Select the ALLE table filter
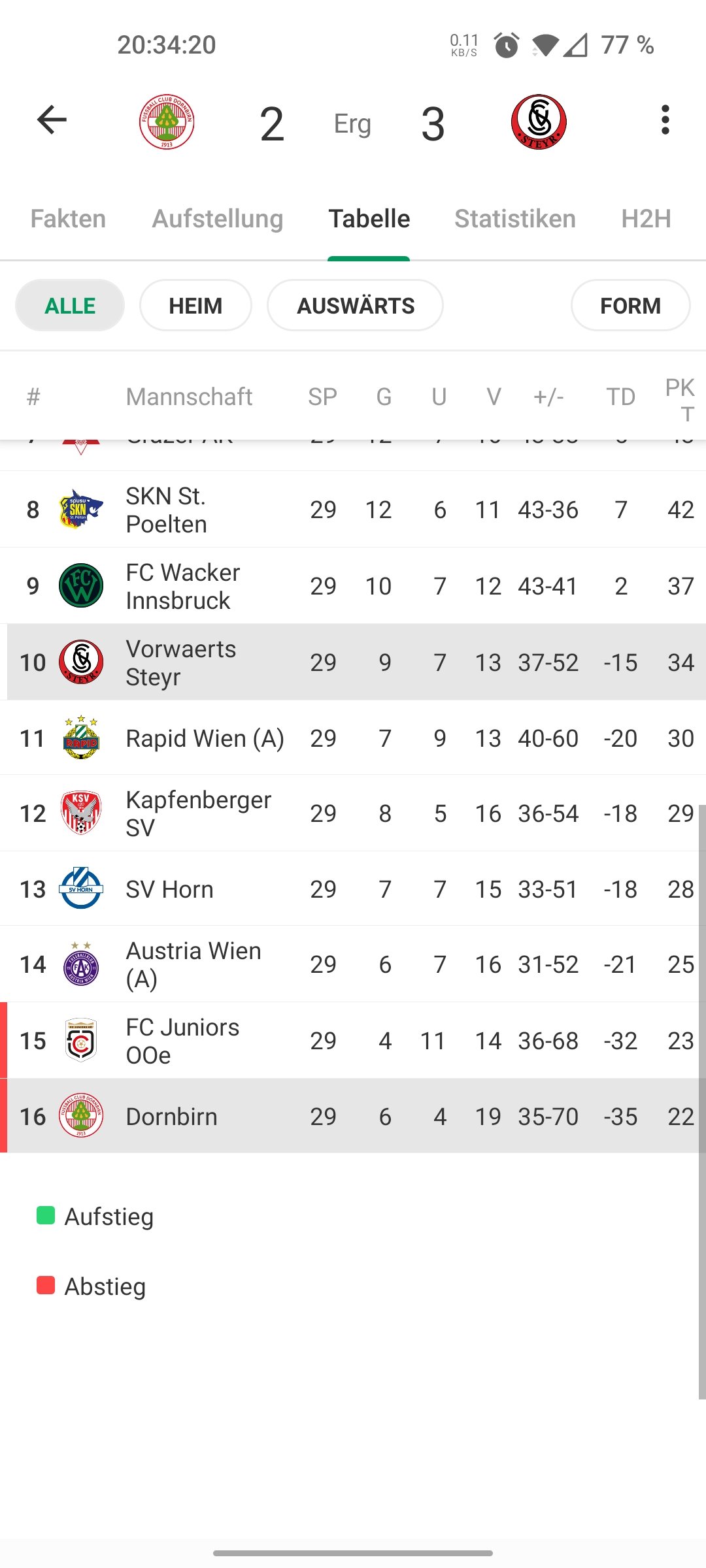The width and height of the screenshot is (706, 1568). click(70, 305)
